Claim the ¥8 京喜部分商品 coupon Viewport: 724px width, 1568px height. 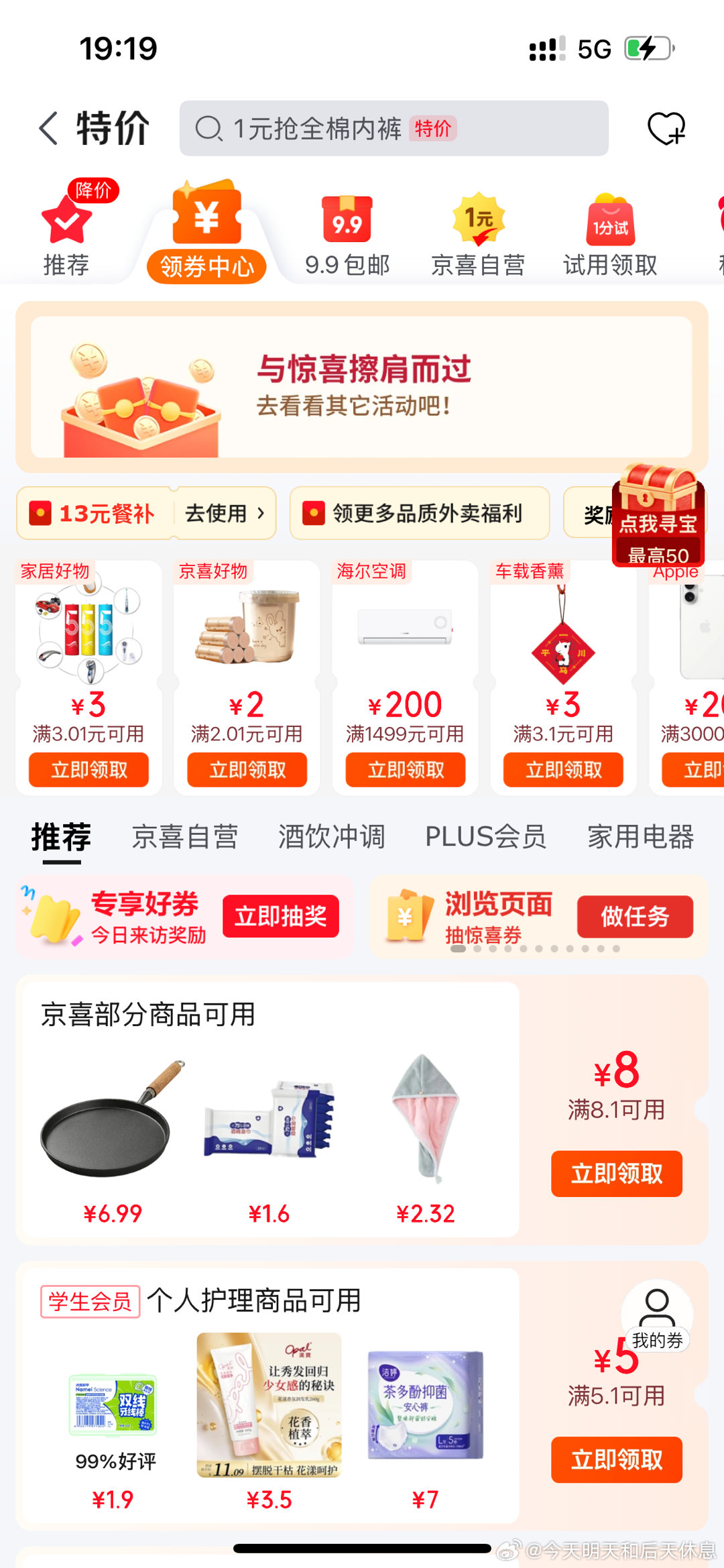pyautogui.click(x=616, y=1174)
